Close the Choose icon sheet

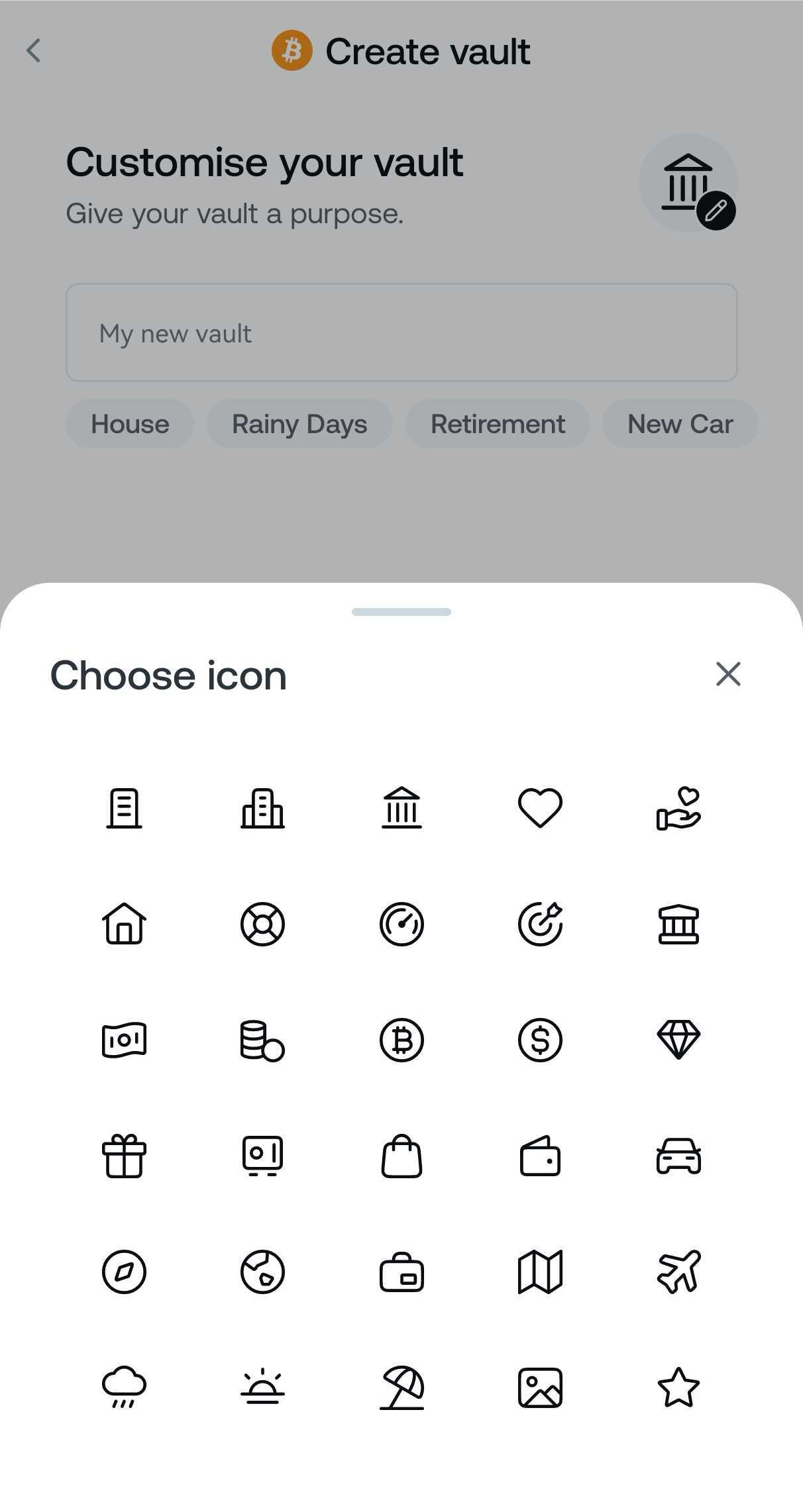point(727,674)
